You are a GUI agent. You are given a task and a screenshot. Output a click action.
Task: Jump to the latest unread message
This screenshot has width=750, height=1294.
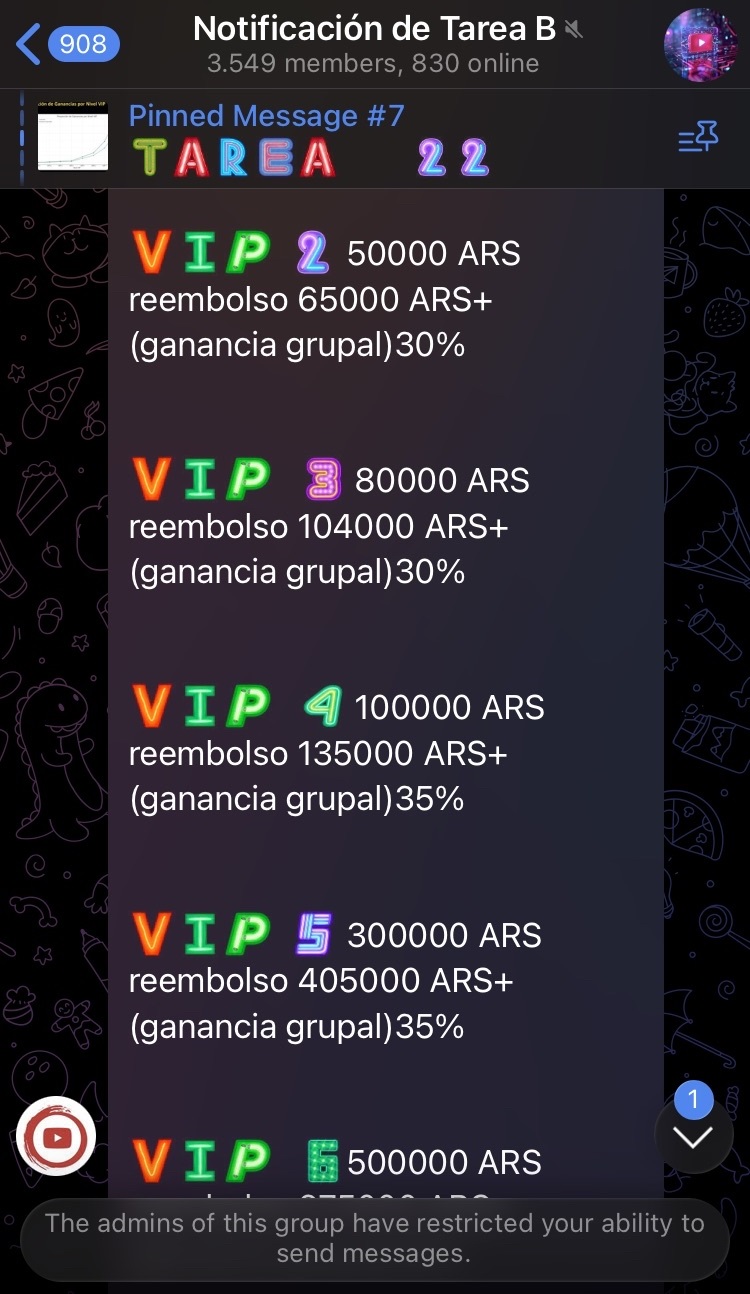(x=693, y=1137)
